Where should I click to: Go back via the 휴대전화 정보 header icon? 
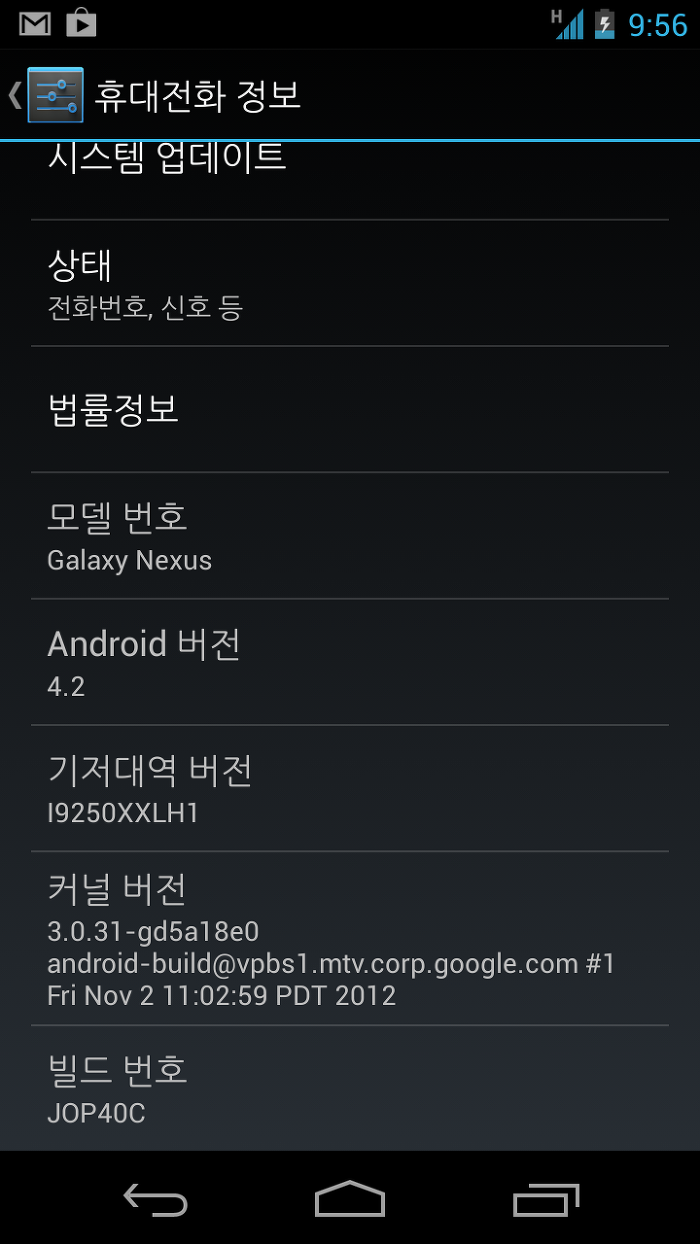click(46, 95)
